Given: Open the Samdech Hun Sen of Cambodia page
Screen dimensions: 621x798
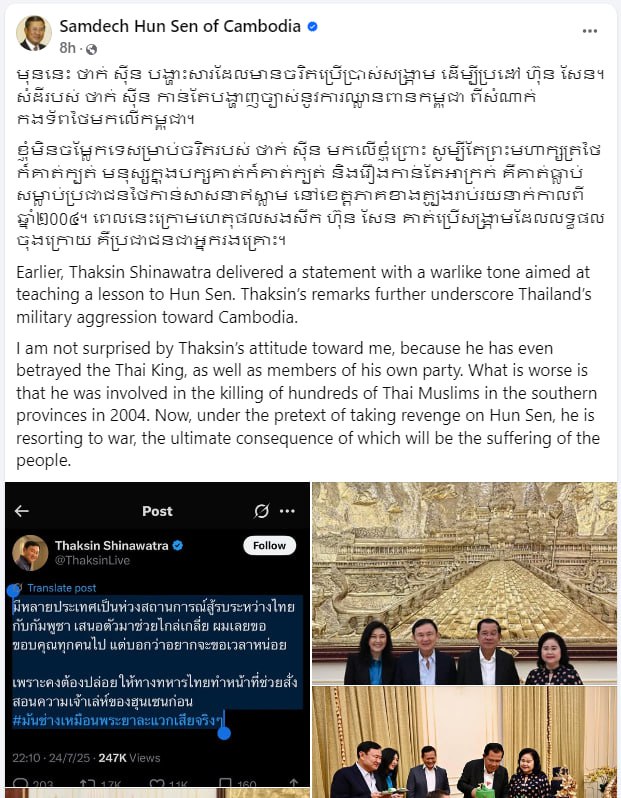Looking at the screenshot, I should tap(180, 26).
